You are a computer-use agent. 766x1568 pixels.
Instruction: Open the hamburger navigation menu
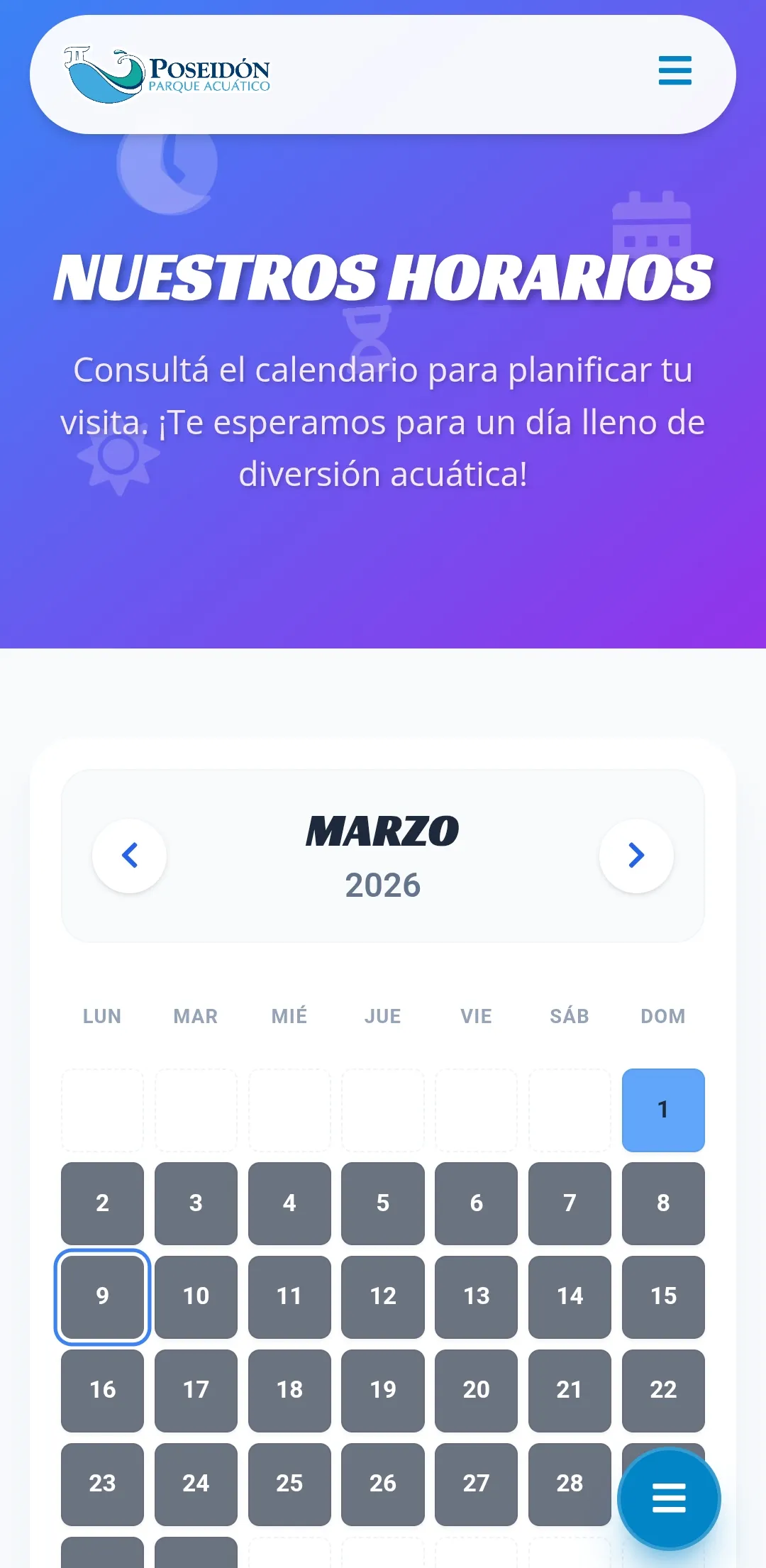pos(674,71)
